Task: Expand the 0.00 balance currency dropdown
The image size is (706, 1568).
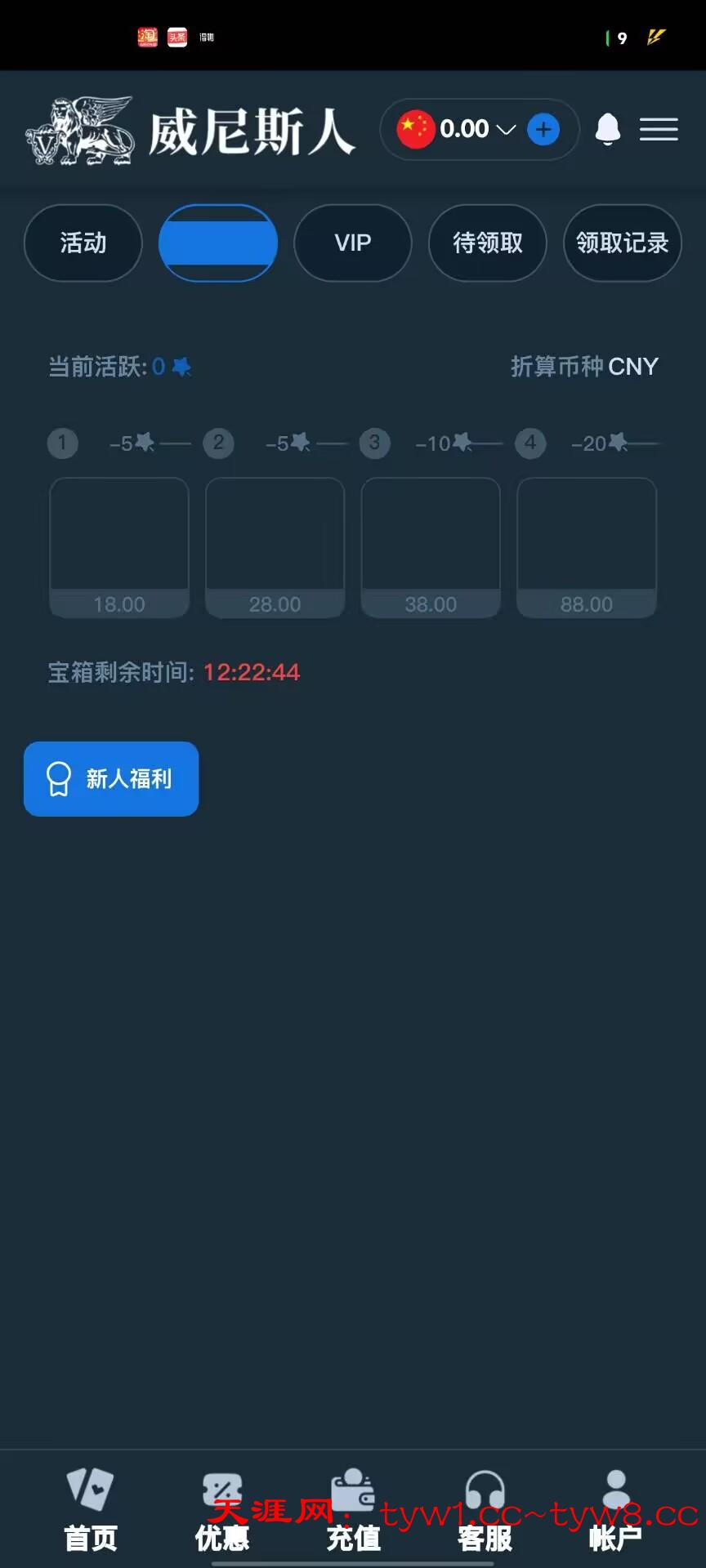Action: click(507, 129)
